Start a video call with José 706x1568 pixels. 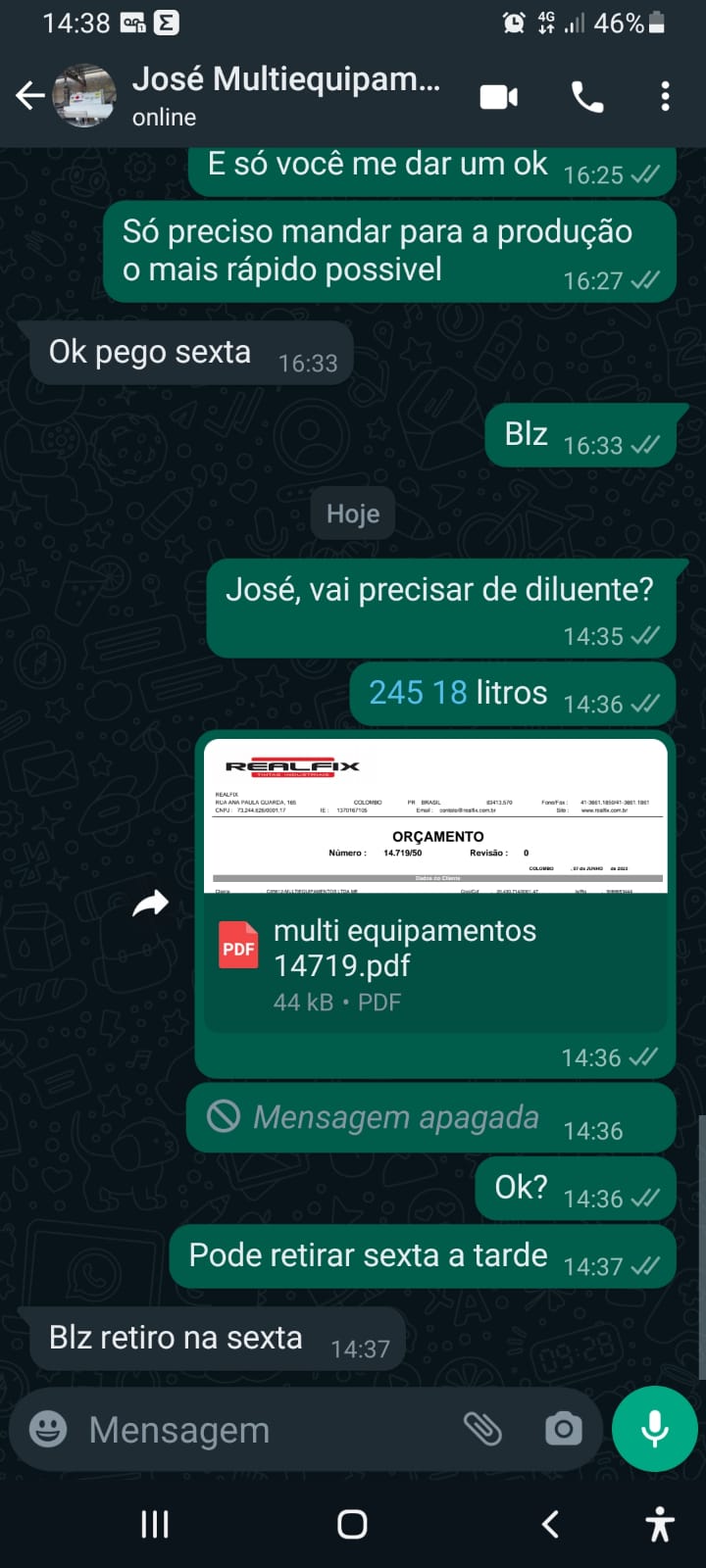click(x=499, y=97)
